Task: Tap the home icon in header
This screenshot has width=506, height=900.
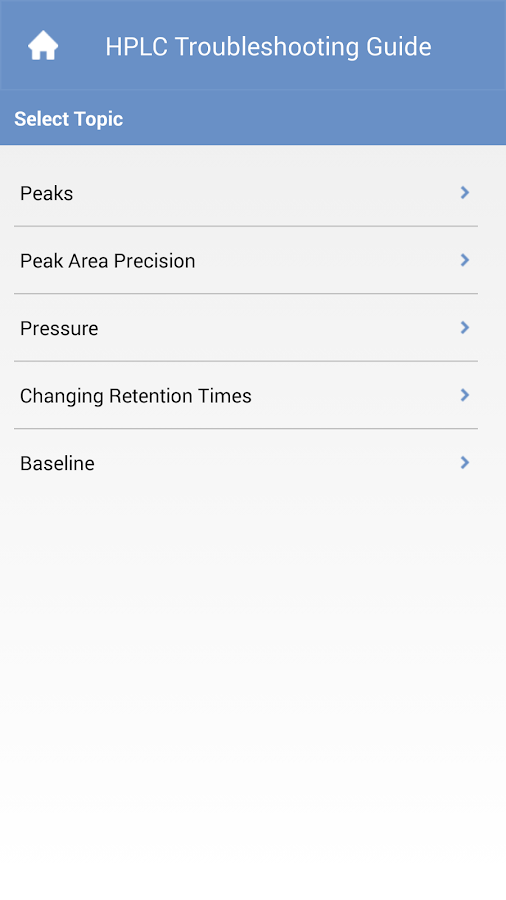Action: click(43, 46)
